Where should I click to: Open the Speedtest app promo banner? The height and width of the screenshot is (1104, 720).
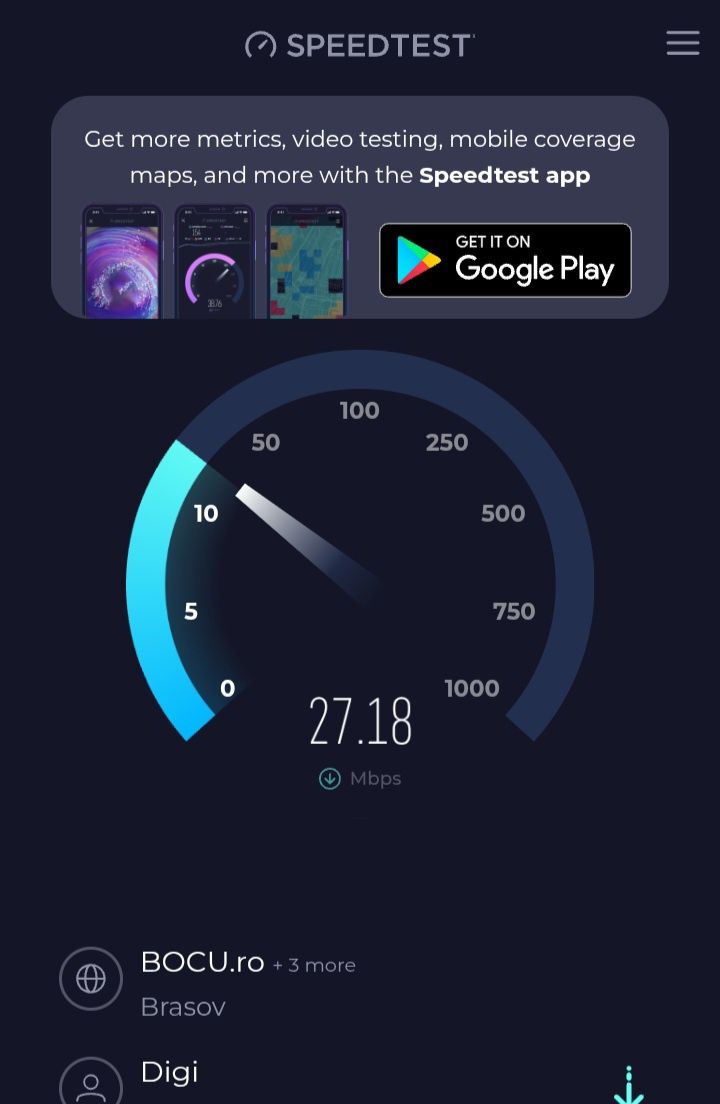(359, 157)
